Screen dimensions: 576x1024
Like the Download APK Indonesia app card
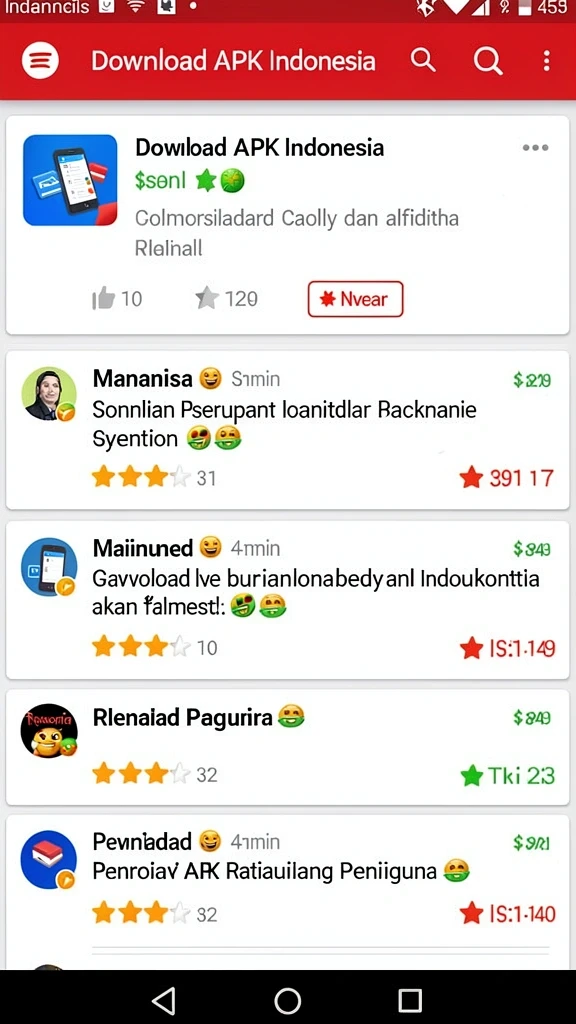[x=117, y=299]
